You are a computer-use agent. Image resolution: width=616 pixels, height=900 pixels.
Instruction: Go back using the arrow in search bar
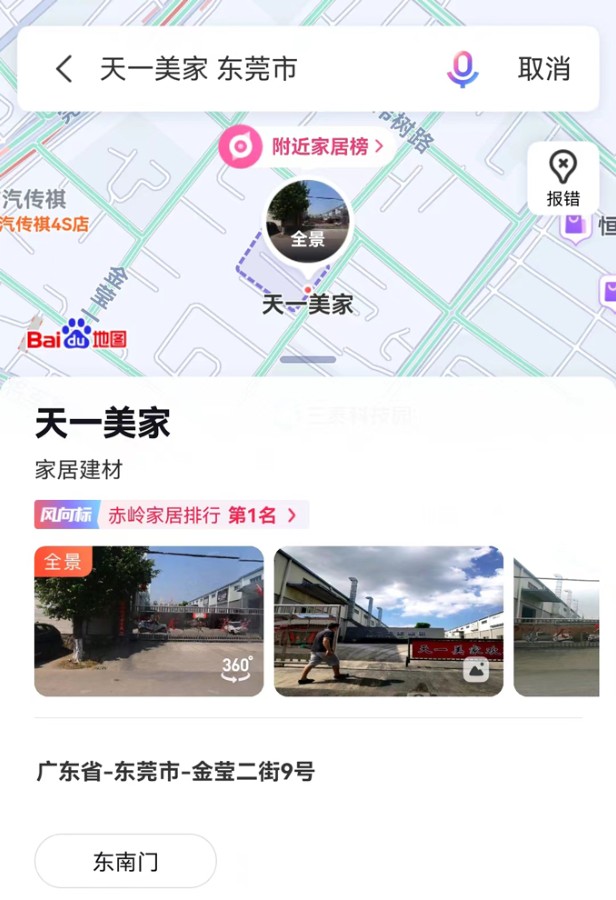pyautogui.click(x=65, y=69)
